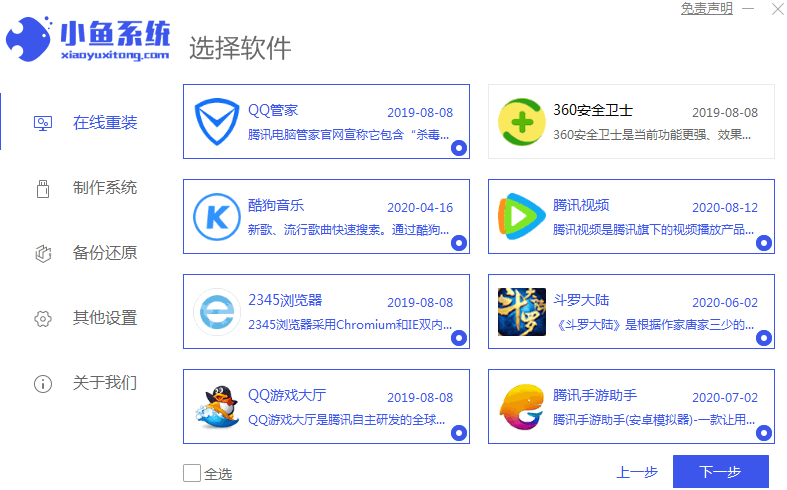Open 关于我们 about page
Screen dimensions: 787x490
(x=104, y=383)
